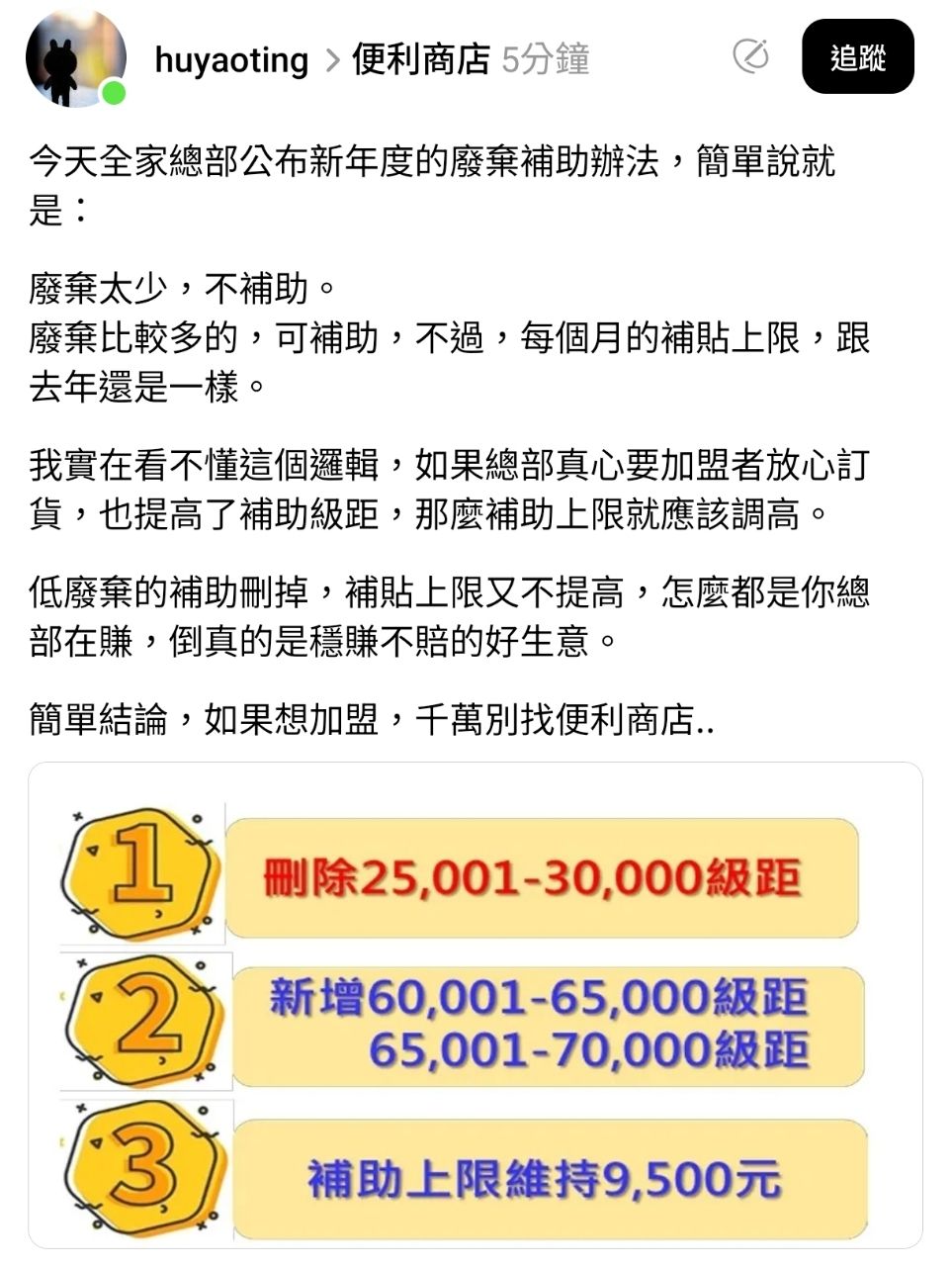The width and height of the screenshot is (952, 1266).
Task: Tap the edit circle icon beside 追蹤
Action: 750,56
